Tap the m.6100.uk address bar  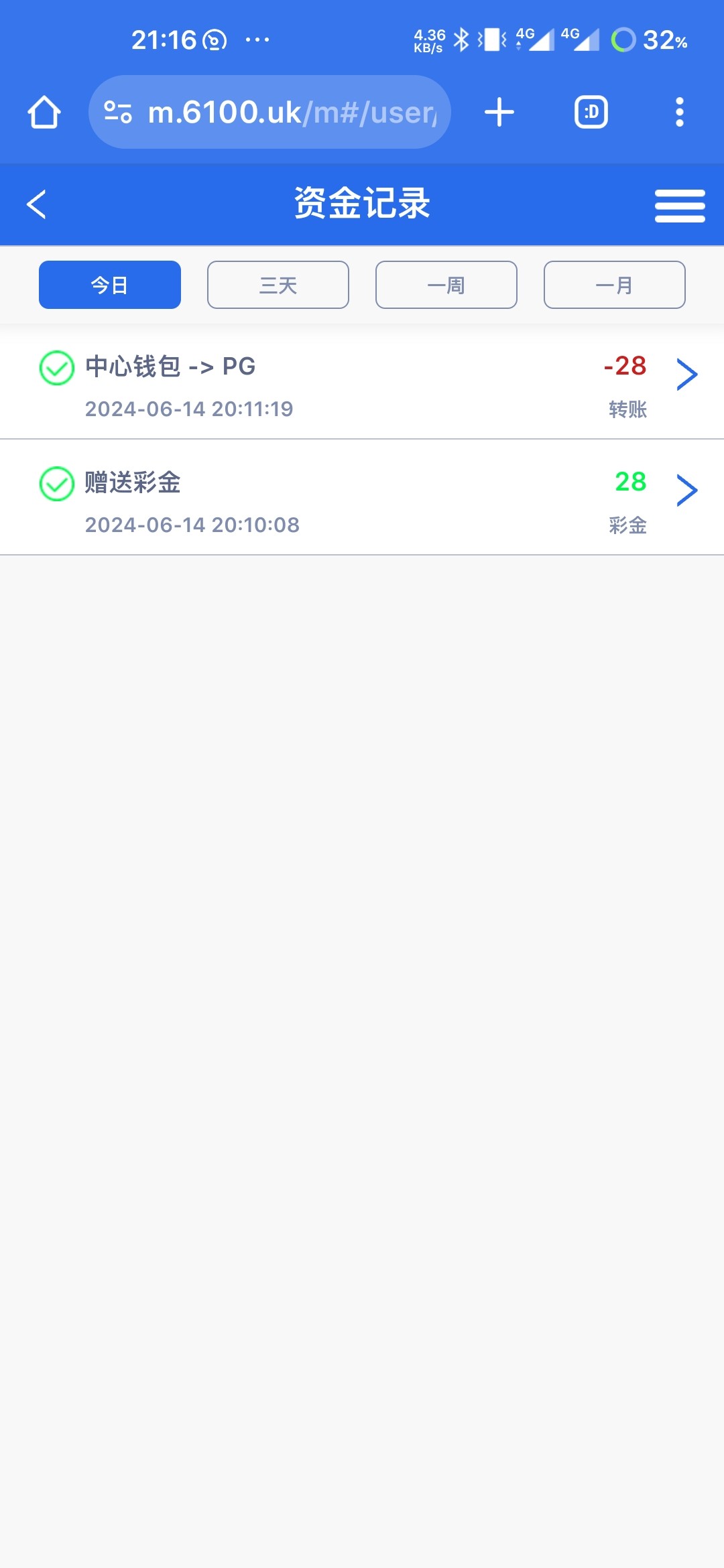pyautogui.click(x=269, y=112)
